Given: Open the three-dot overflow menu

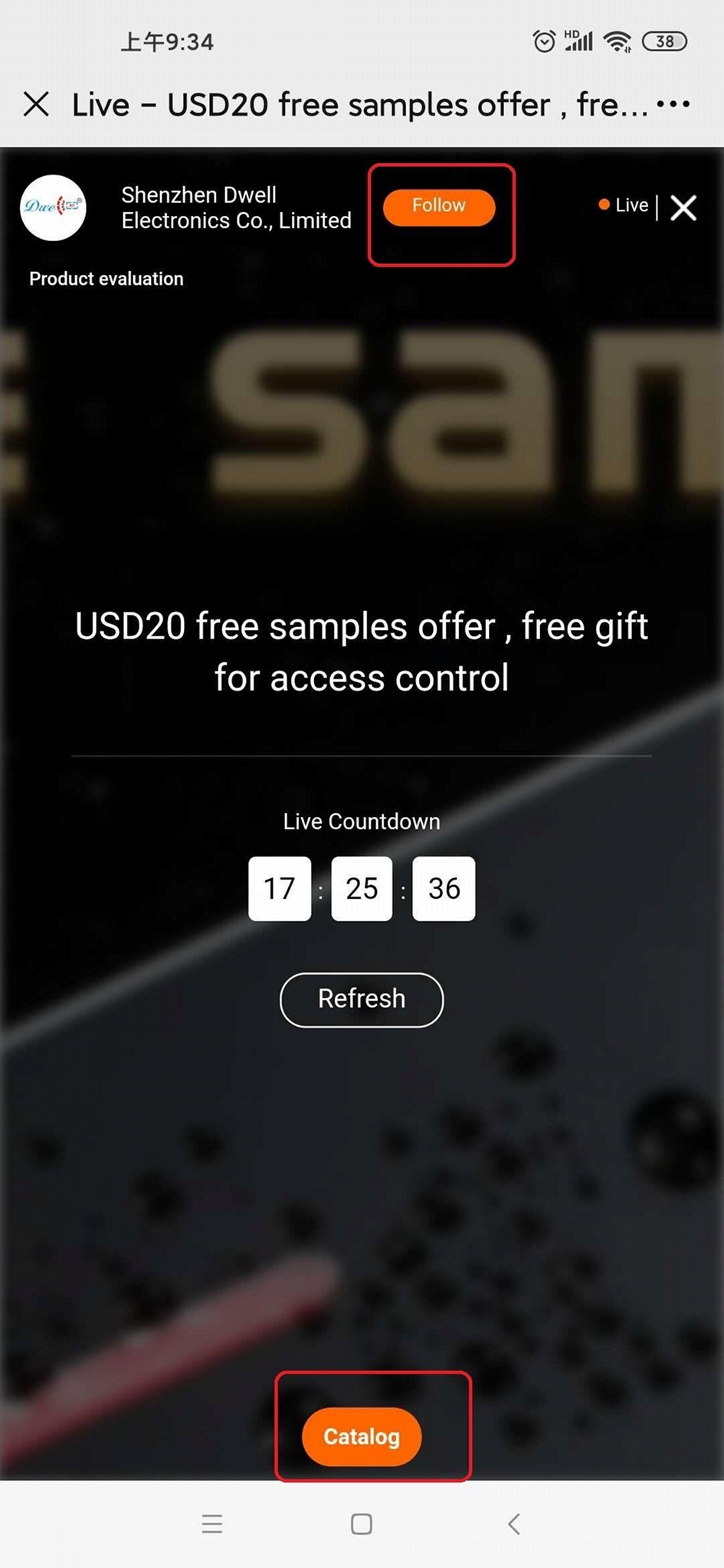Looking at the screenshot, I should pyautogui.click(x=673, y=103).
